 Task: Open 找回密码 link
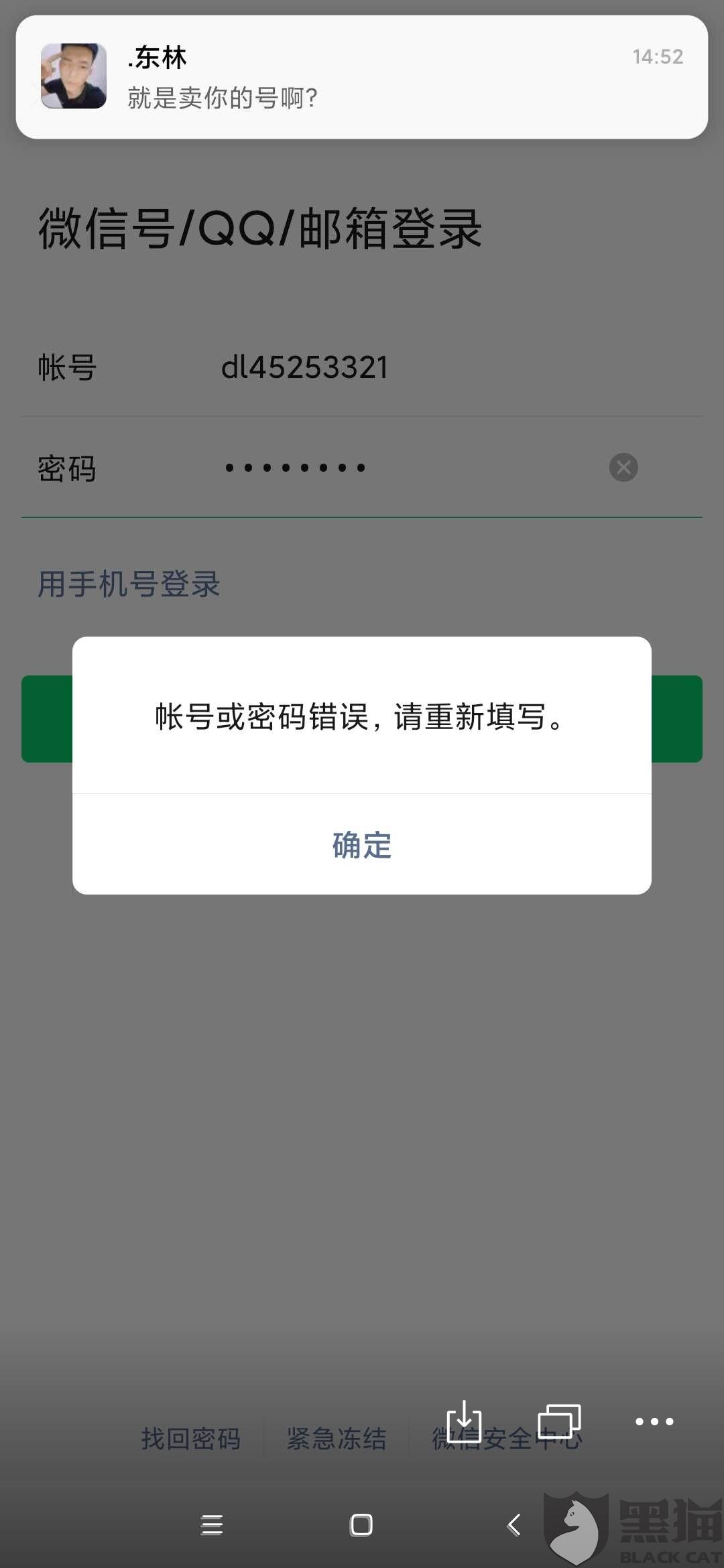[x=191, y=1438]
